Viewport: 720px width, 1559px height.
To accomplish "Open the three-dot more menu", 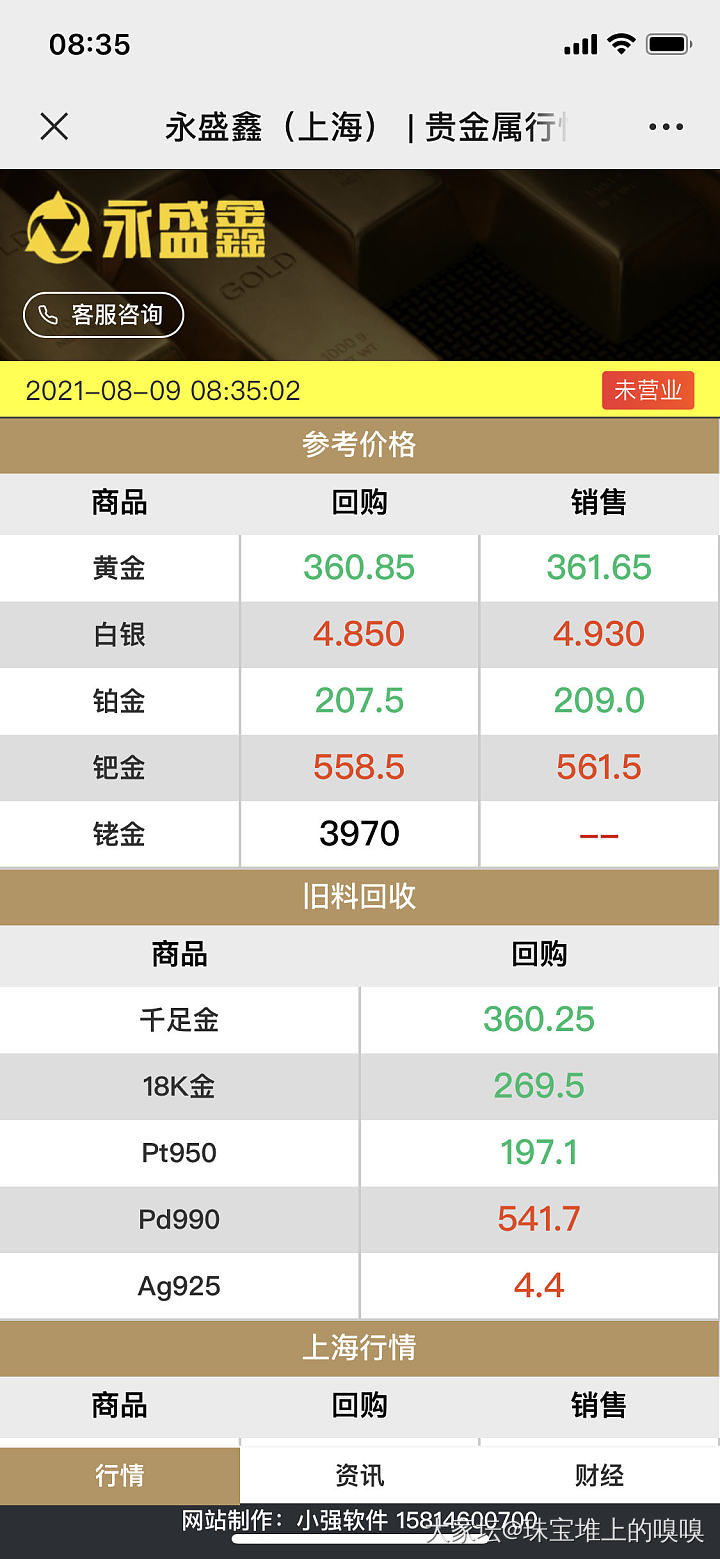I will [x=666, y=127].
